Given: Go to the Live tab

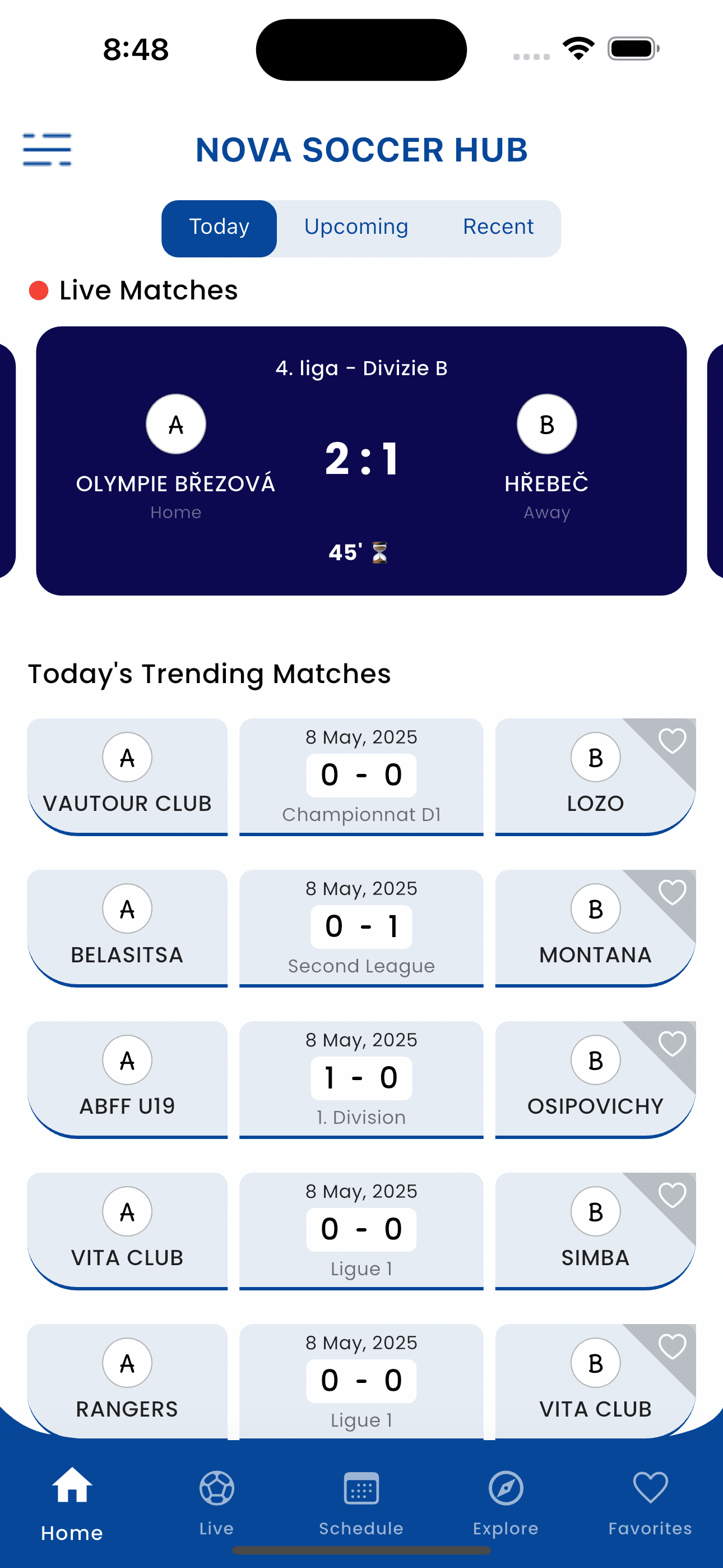Looking at the screenshot, I should coord(217,1503).
